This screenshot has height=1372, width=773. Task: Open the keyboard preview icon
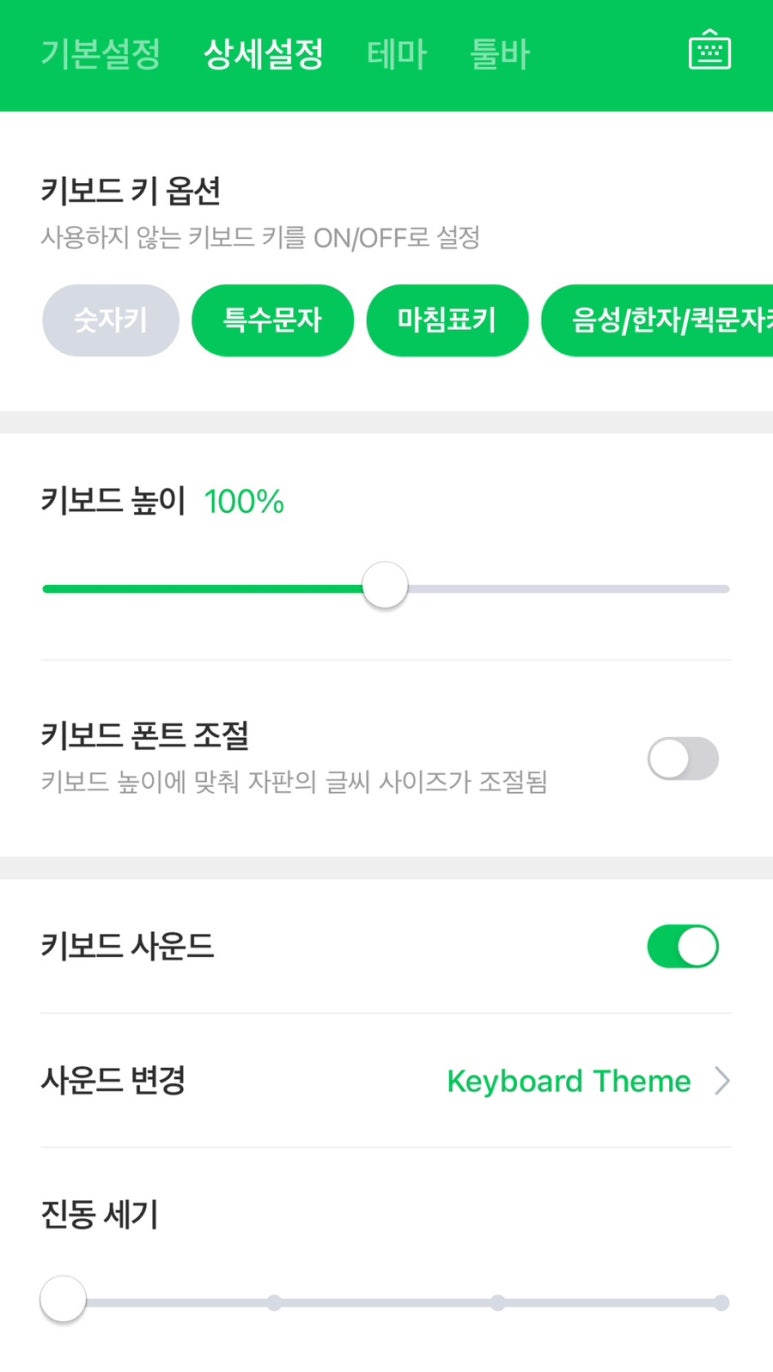coord(710,52)
